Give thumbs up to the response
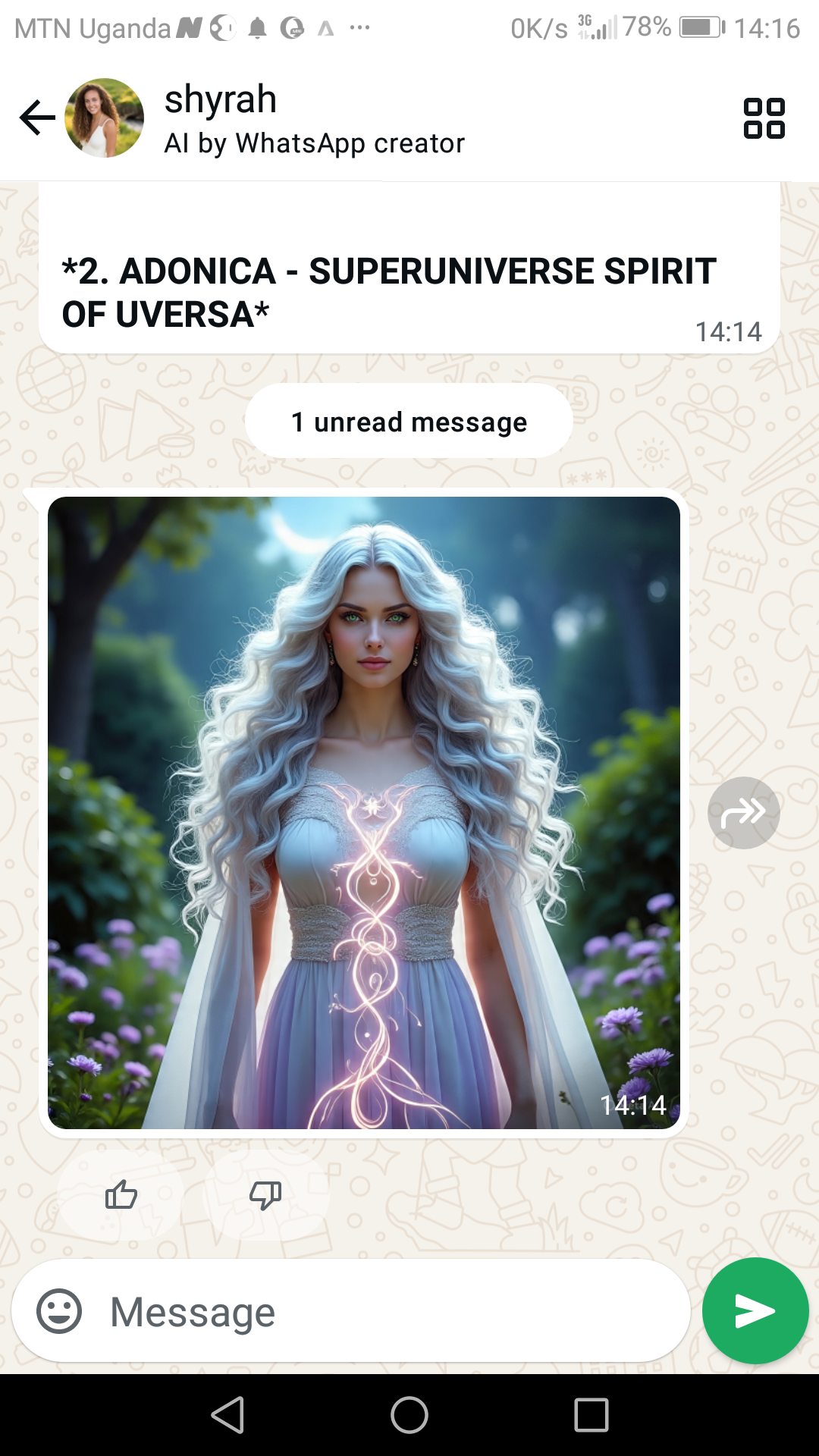Viewport: 819px width, 1456px height. coord(121,1195)
